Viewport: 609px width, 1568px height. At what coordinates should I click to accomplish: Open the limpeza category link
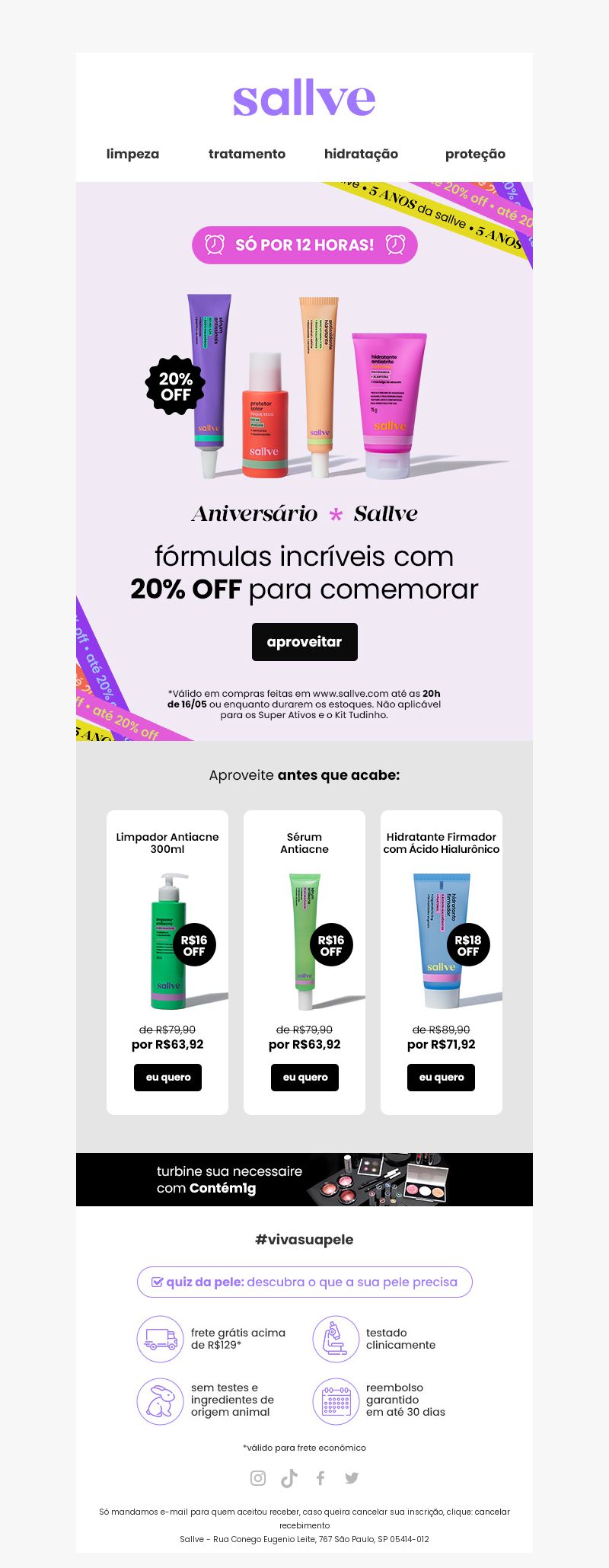click(x=132, y=154)
